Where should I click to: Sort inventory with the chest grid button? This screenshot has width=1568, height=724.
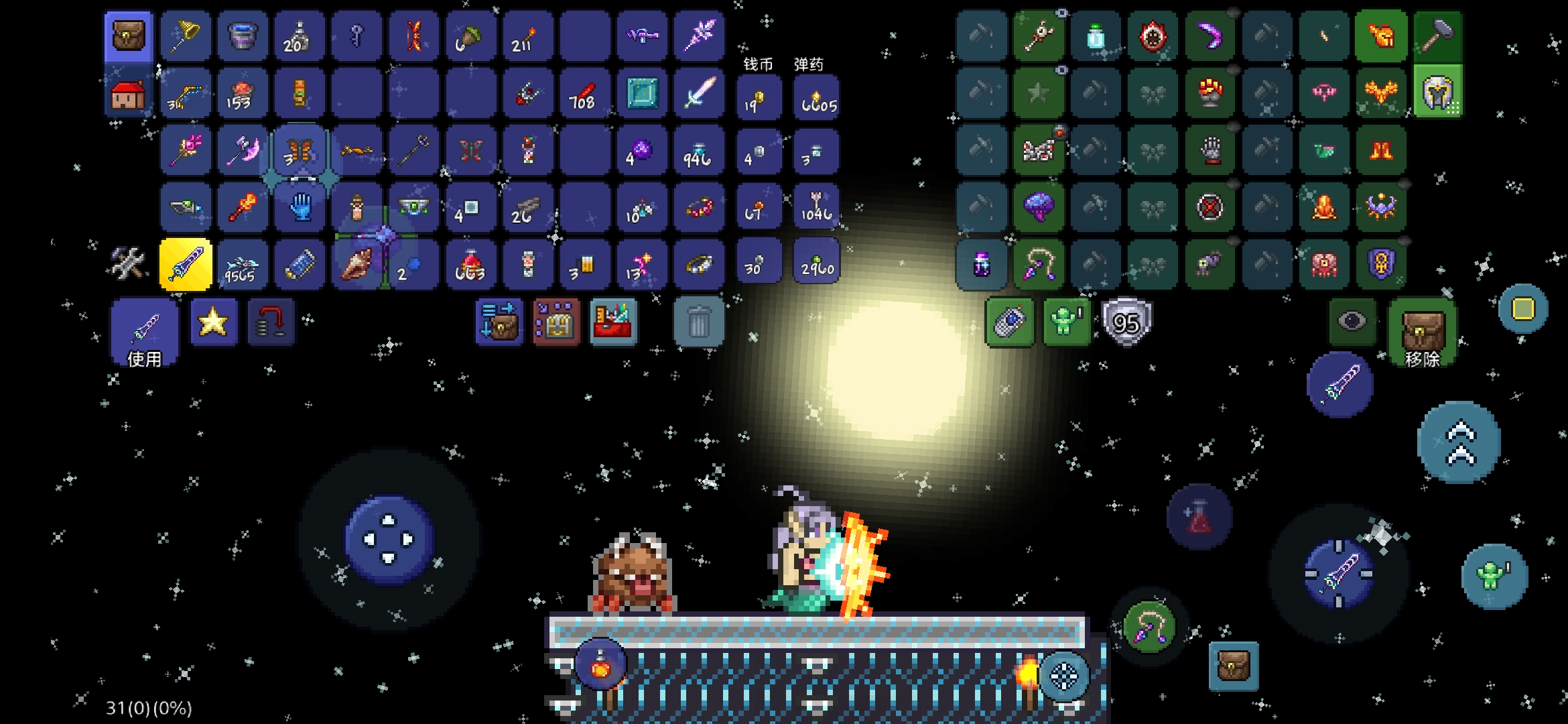[556, 323]
